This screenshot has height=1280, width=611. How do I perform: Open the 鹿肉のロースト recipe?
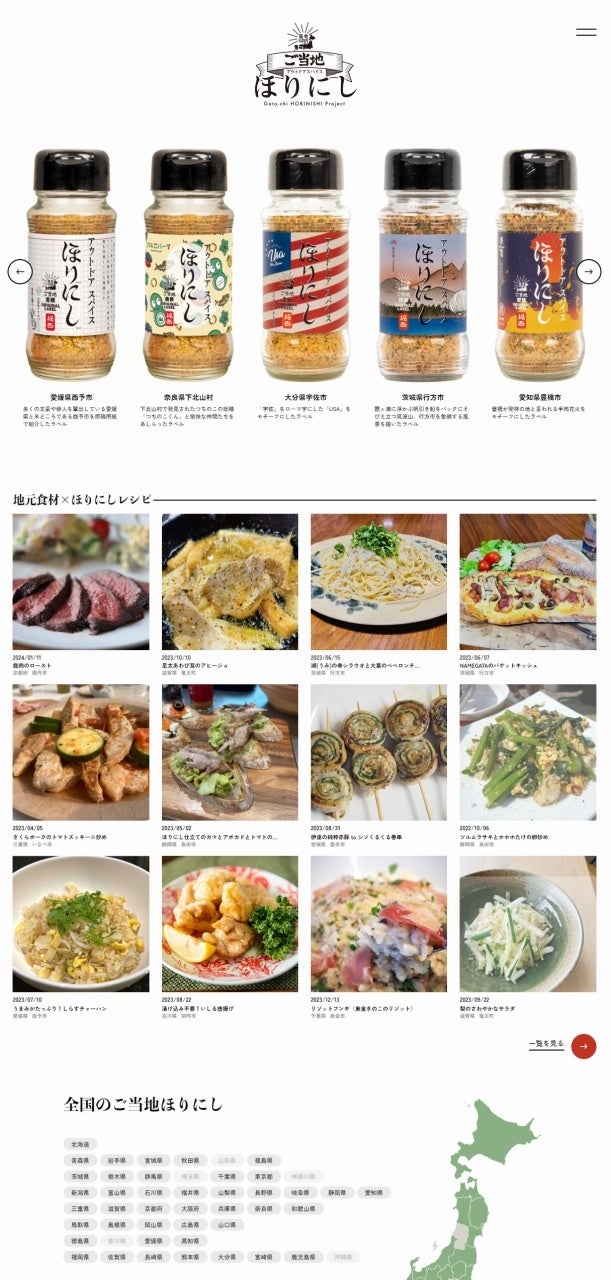tap(80, 582)
